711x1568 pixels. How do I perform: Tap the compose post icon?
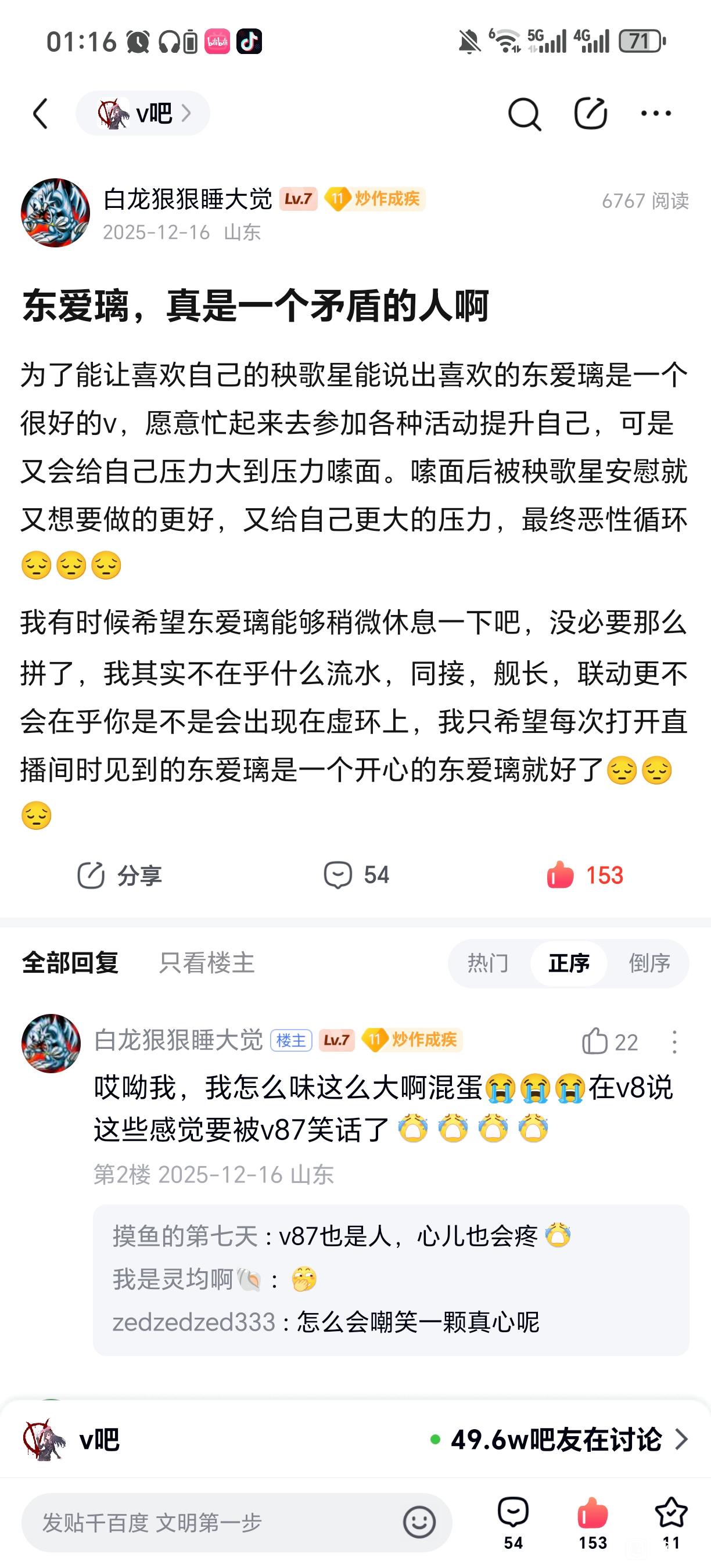591,114
